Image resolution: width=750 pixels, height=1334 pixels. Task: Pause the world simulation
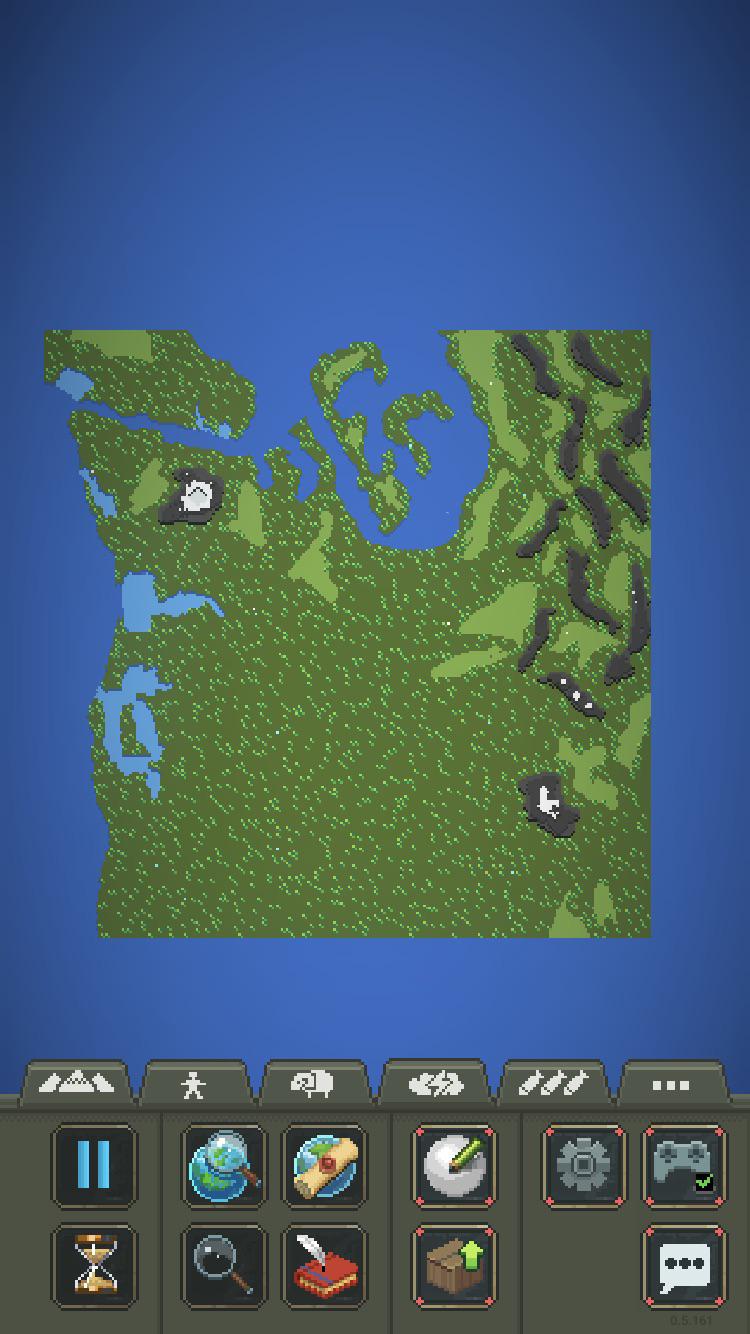94,1165
